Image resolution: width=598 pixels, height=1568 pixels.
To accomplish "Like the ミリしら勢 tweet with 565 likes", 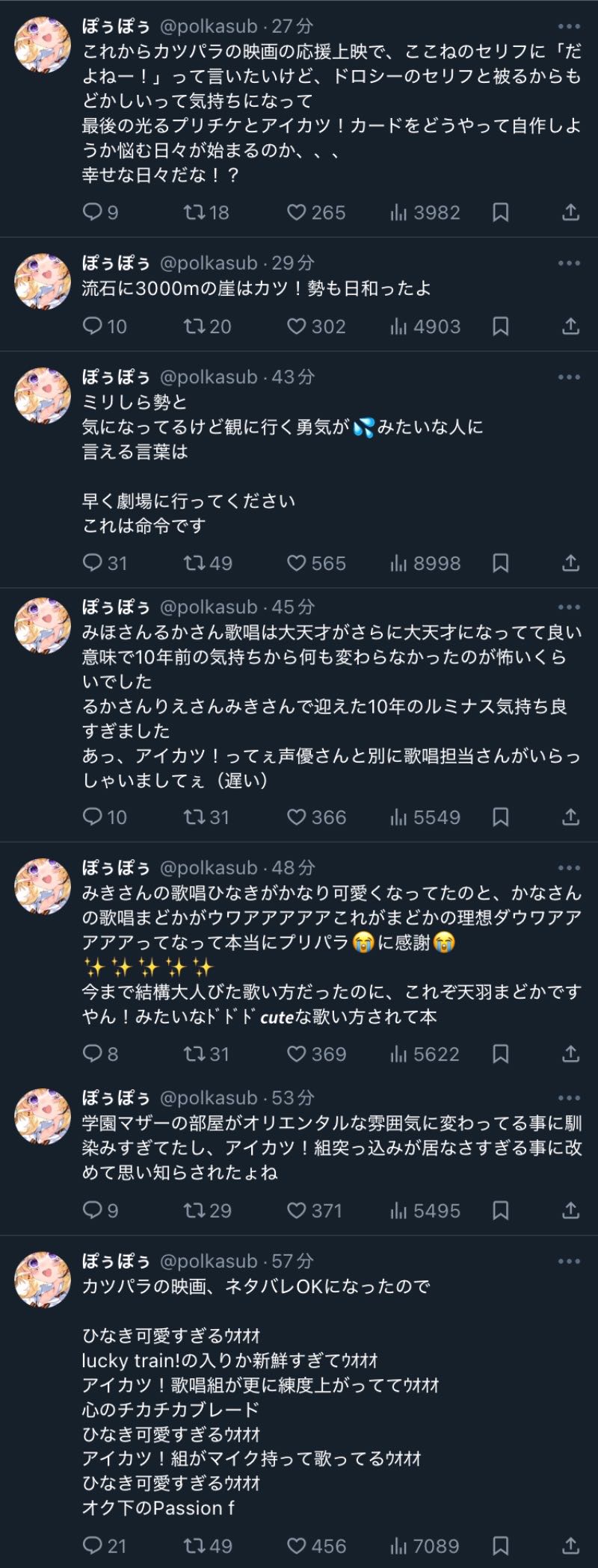I will pyautogui.click(x=297, y=563).
